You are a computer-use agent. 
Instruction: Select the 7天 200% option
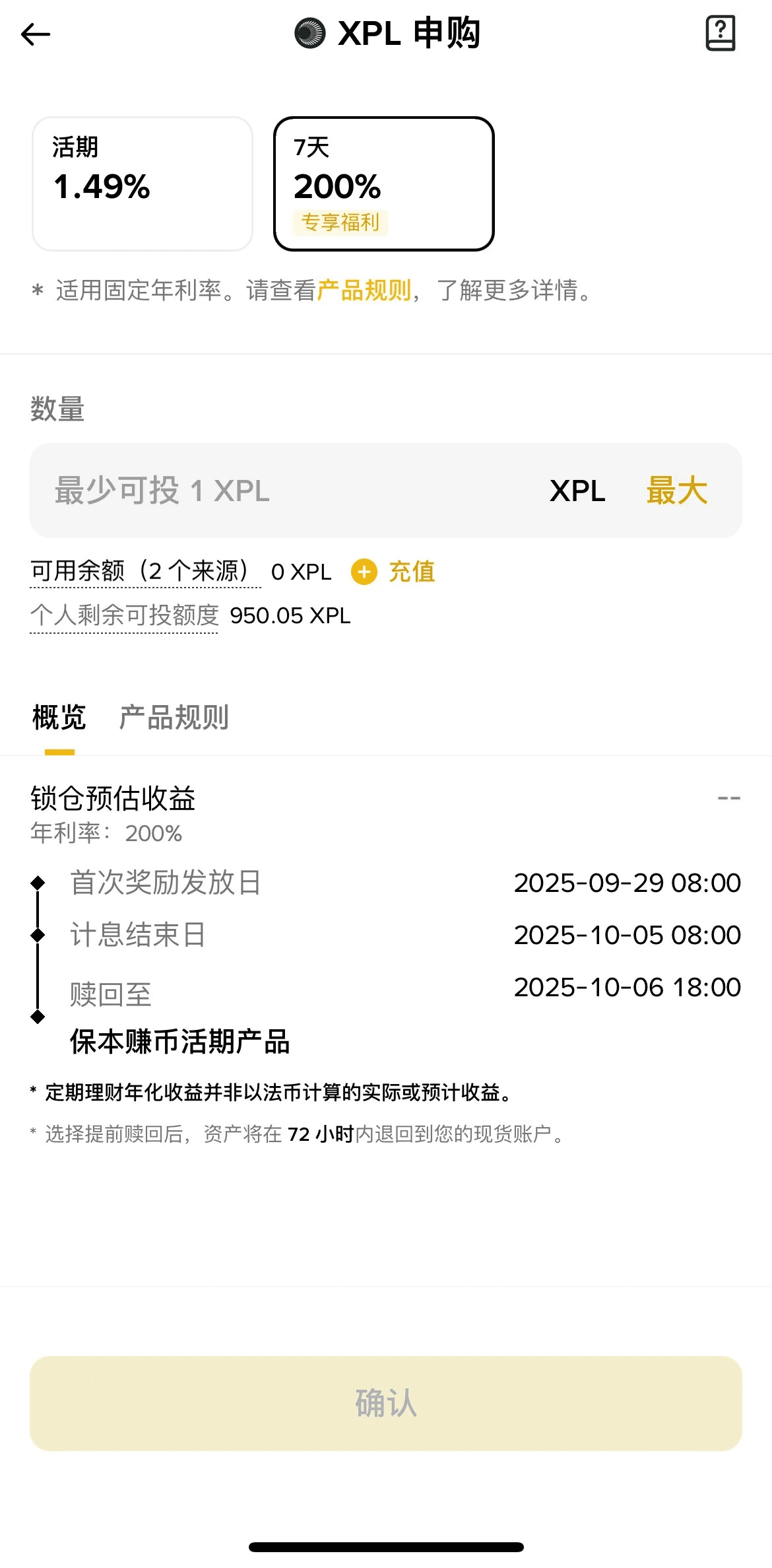tap(384, 184)
